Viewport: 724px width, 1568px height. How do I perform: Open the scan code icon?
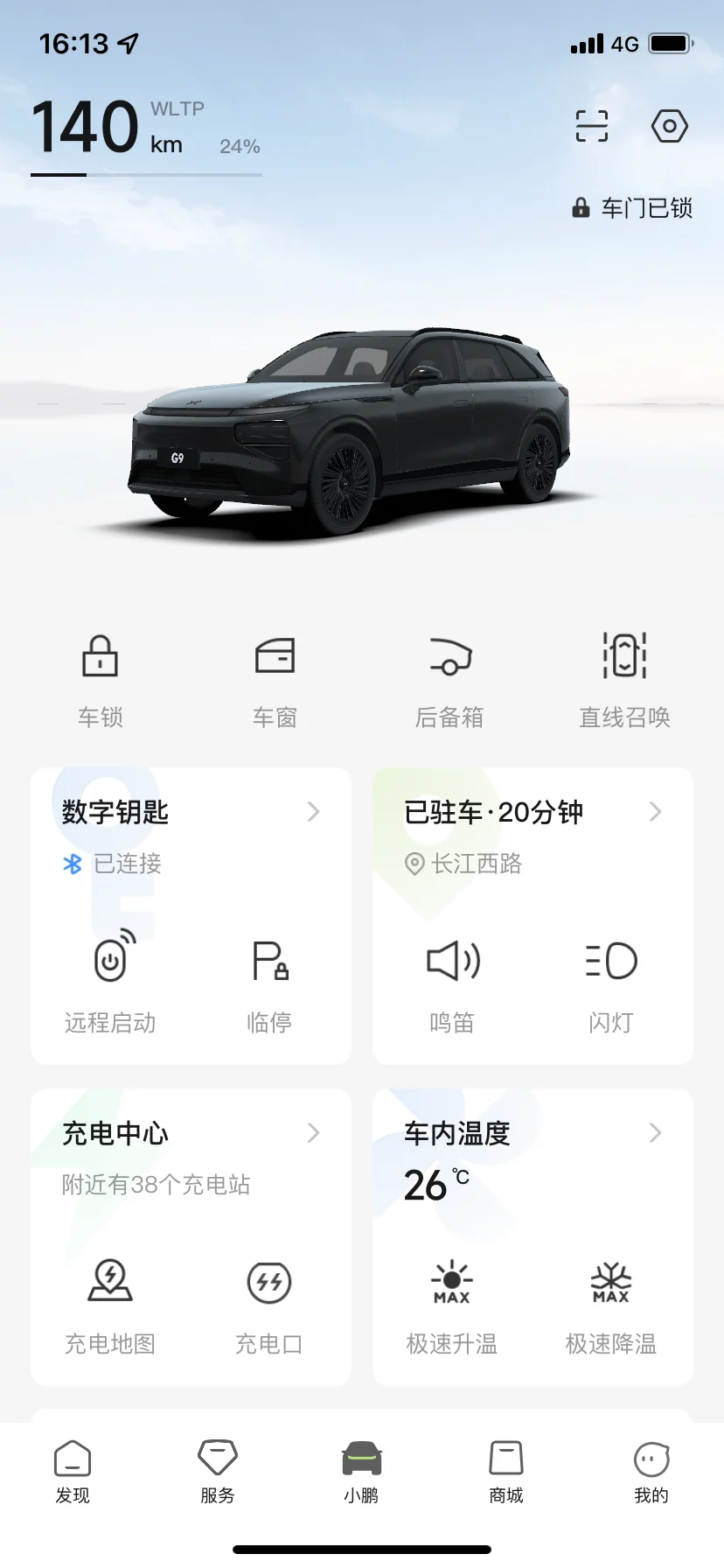[x=591, y=126]
